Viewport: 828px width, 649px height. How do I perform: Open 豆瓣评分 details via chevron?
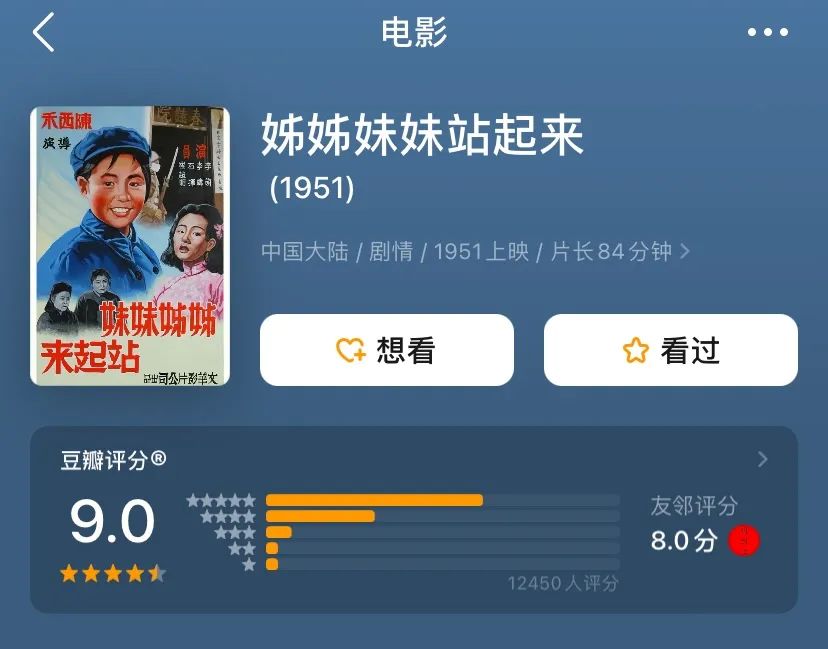point(763,459)
